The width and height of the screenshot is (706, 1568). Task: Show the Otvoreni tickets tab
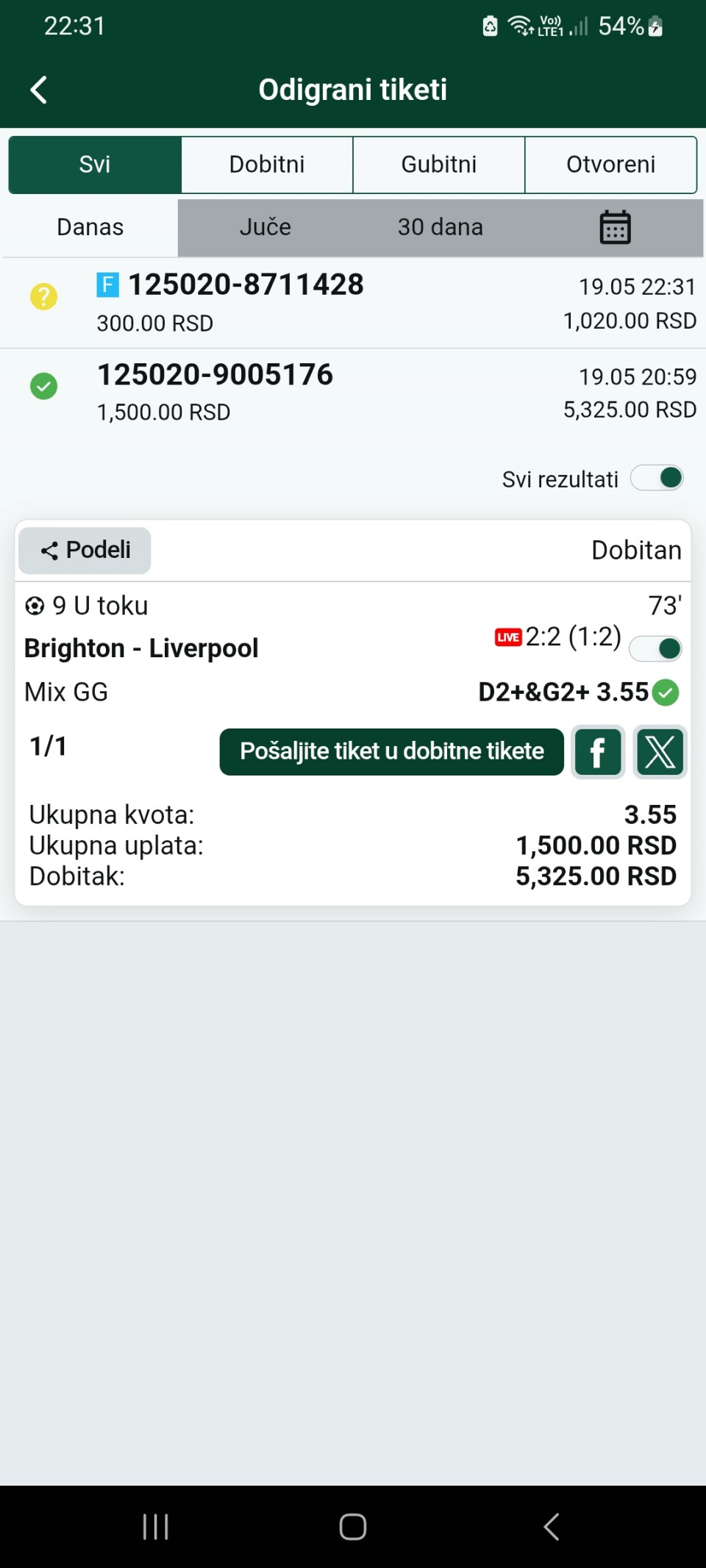[x=611, y=165]
